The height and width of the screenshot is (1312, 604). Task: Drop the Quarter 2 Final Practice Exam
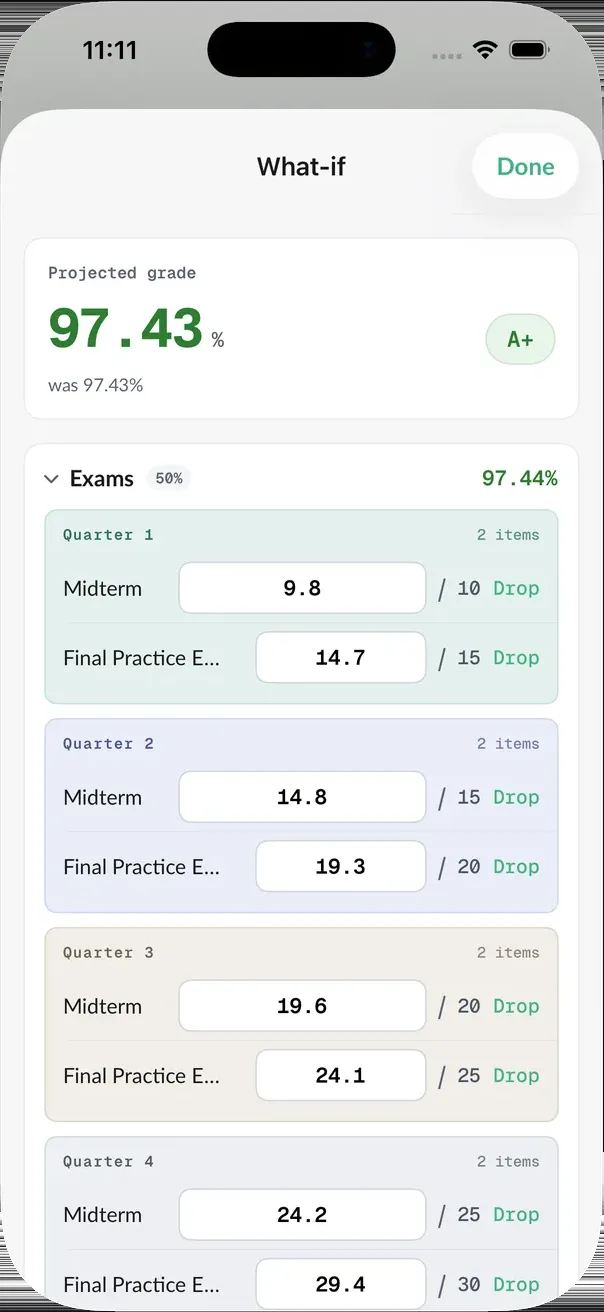[x=516, y=867]
